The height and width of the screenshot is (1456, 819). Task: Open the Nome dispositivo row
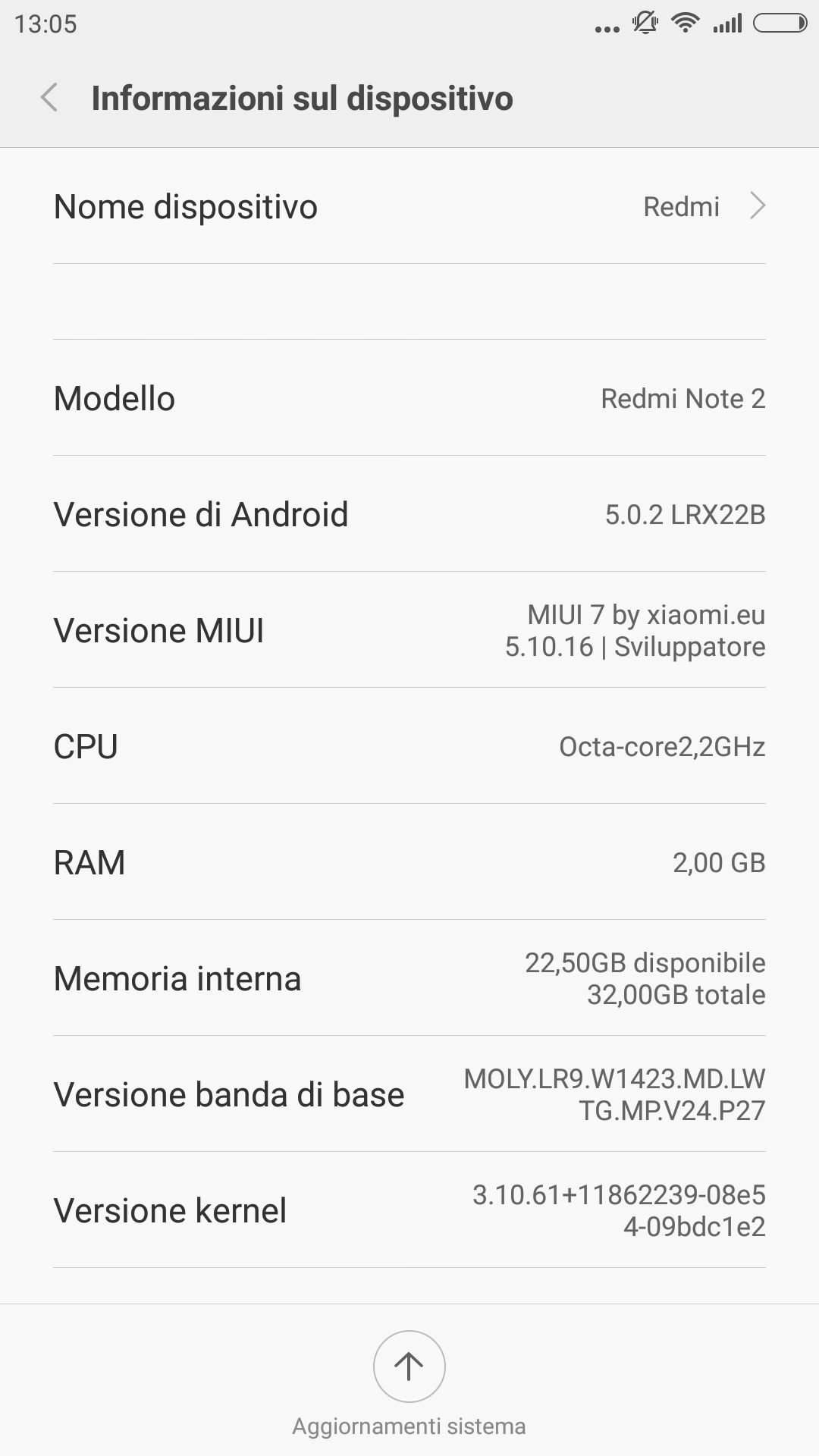click(409, 206)
